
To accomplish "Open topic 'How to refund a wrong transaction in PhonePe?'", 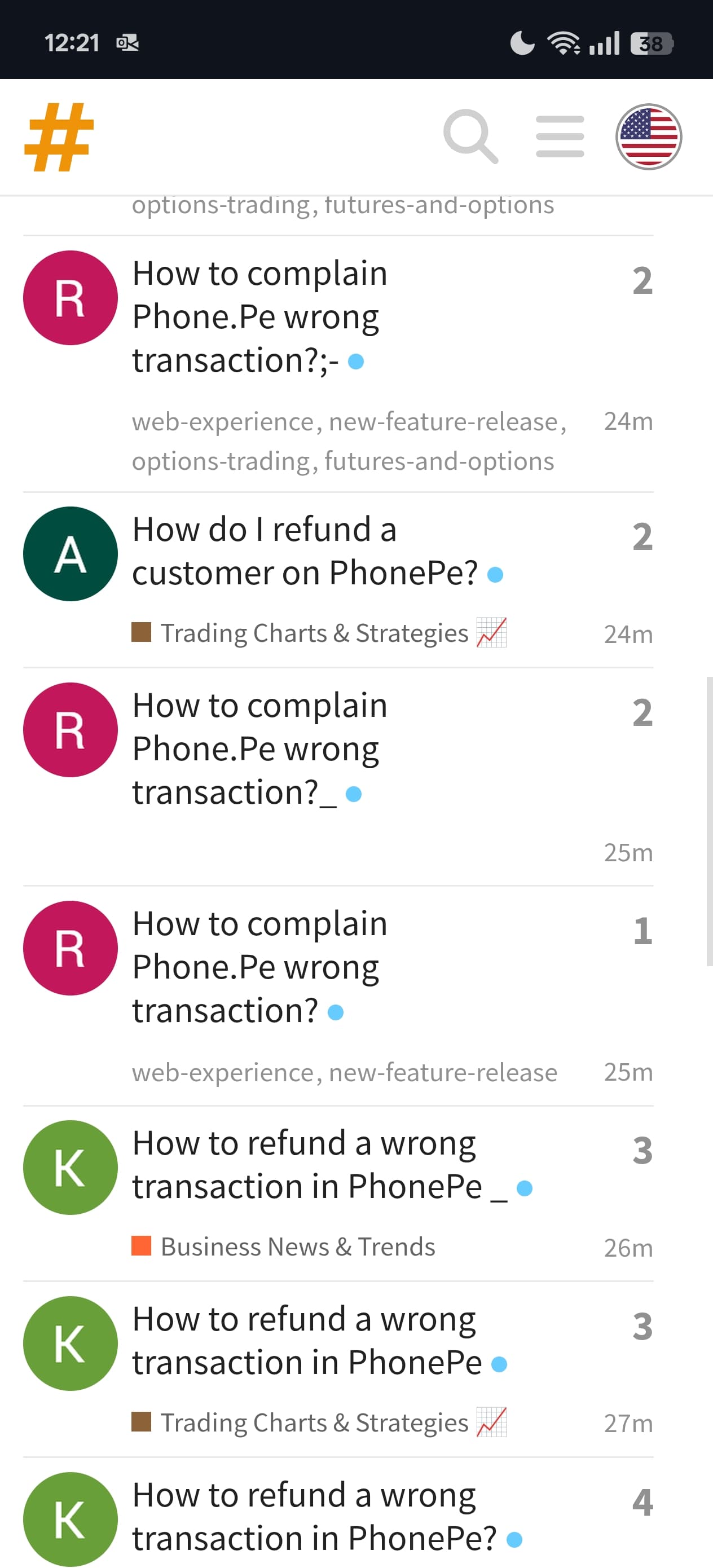I will click(x=314, y=1516).
